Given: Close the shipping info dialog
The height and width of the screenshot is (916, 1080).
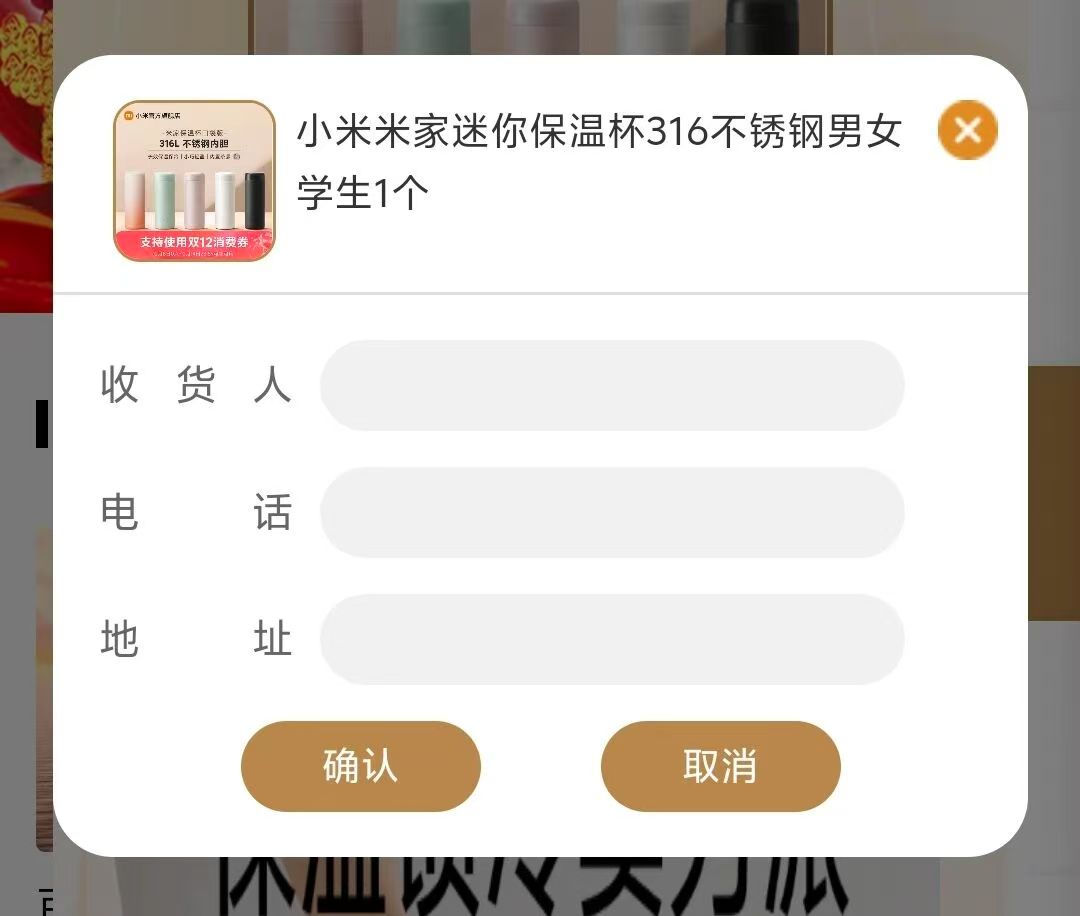Looking at the screenshot, I should (x=967, y=130).
